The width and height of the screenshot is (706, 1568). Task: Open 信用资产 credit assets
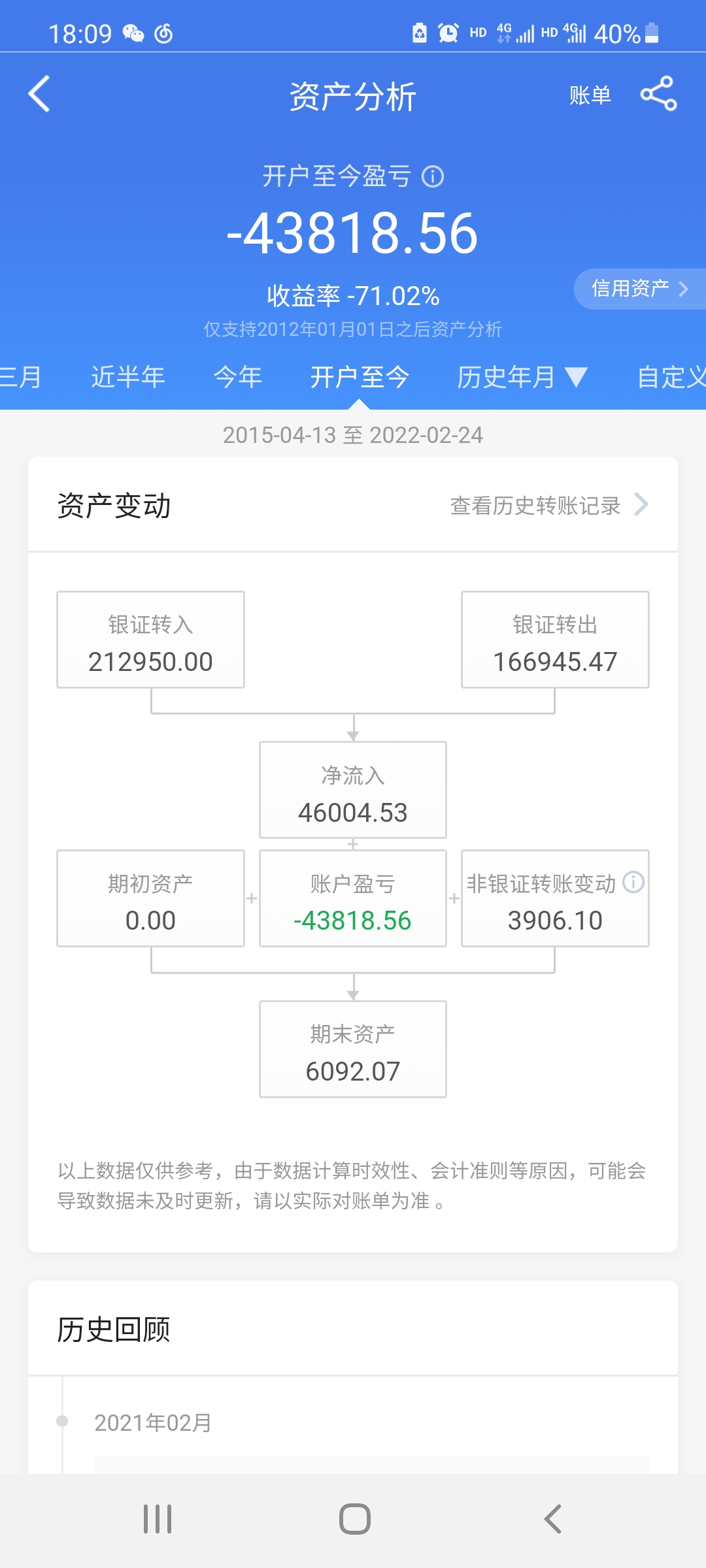coord(639,289)
